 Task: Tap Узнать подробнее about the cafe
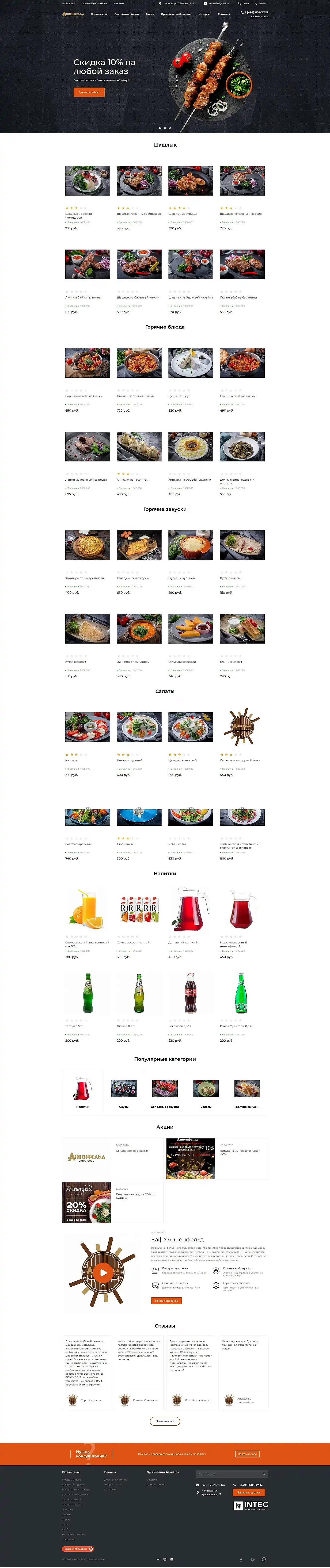coord(166,1301)
